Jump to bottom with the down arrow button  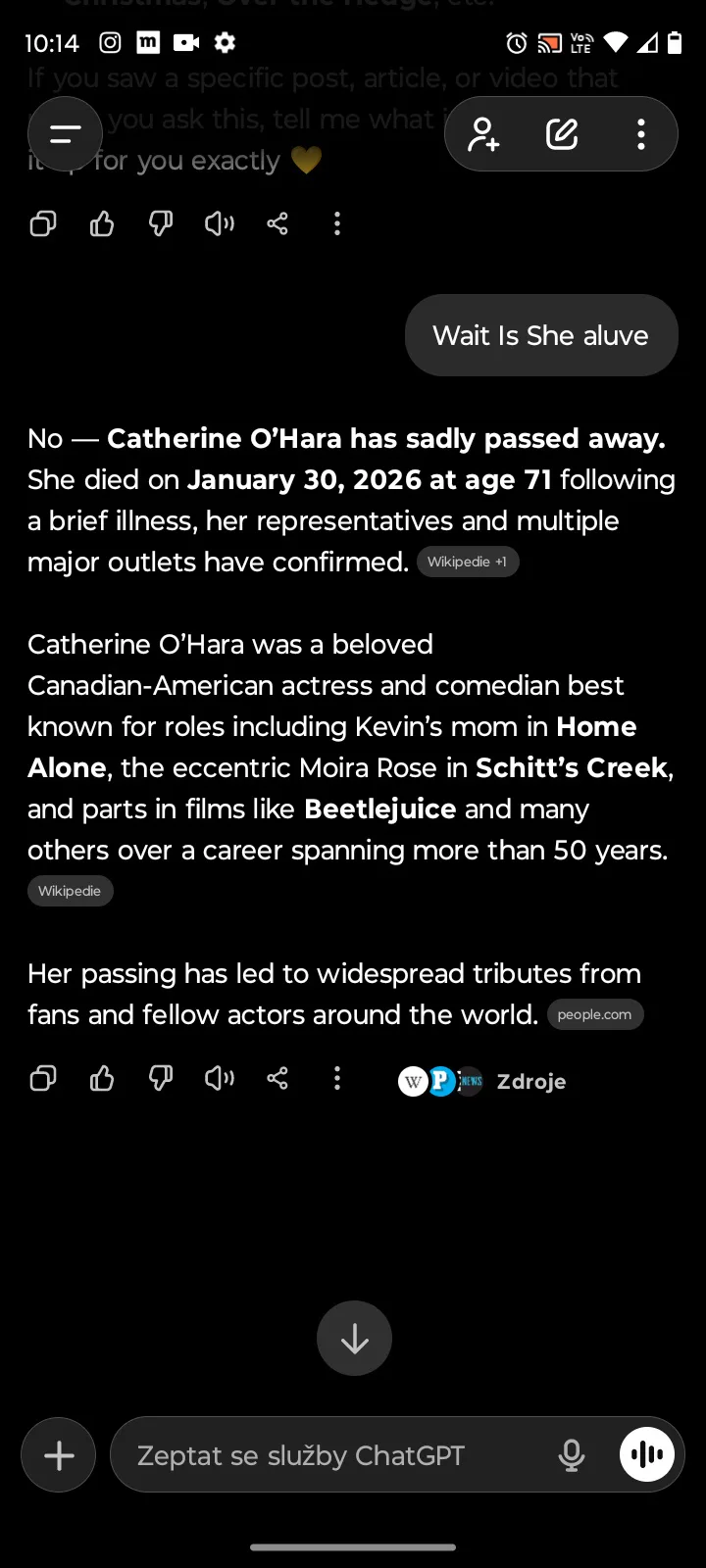354,1339
